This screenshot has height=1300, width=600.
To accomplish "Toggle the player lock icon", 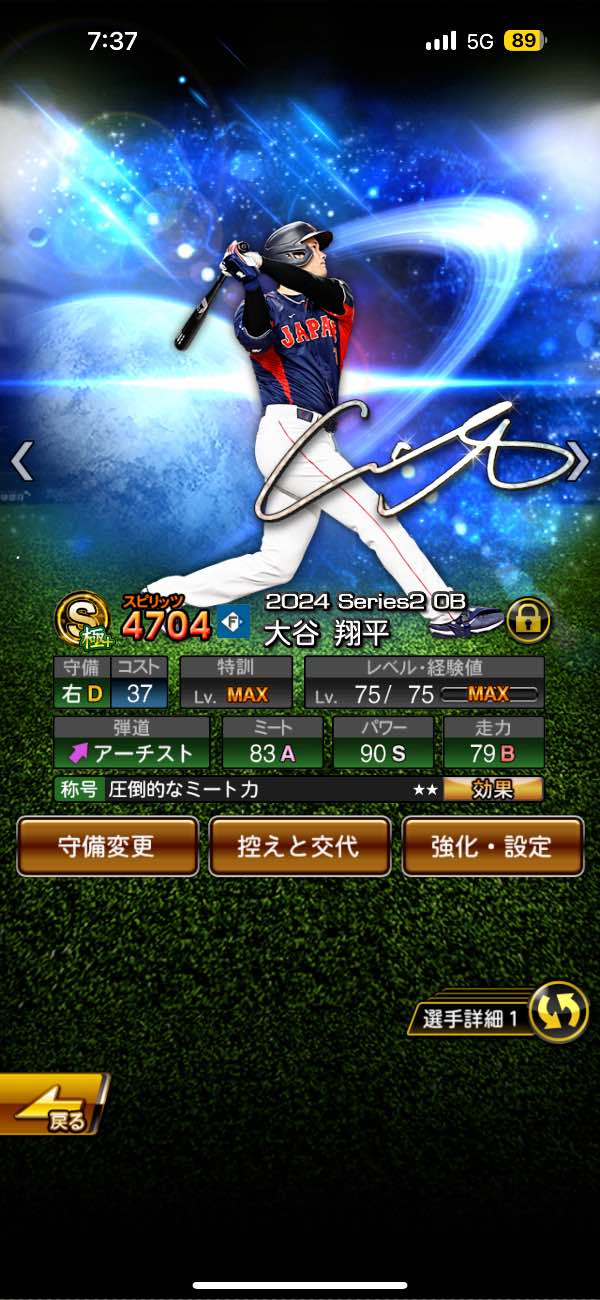I will coord(529,623).
